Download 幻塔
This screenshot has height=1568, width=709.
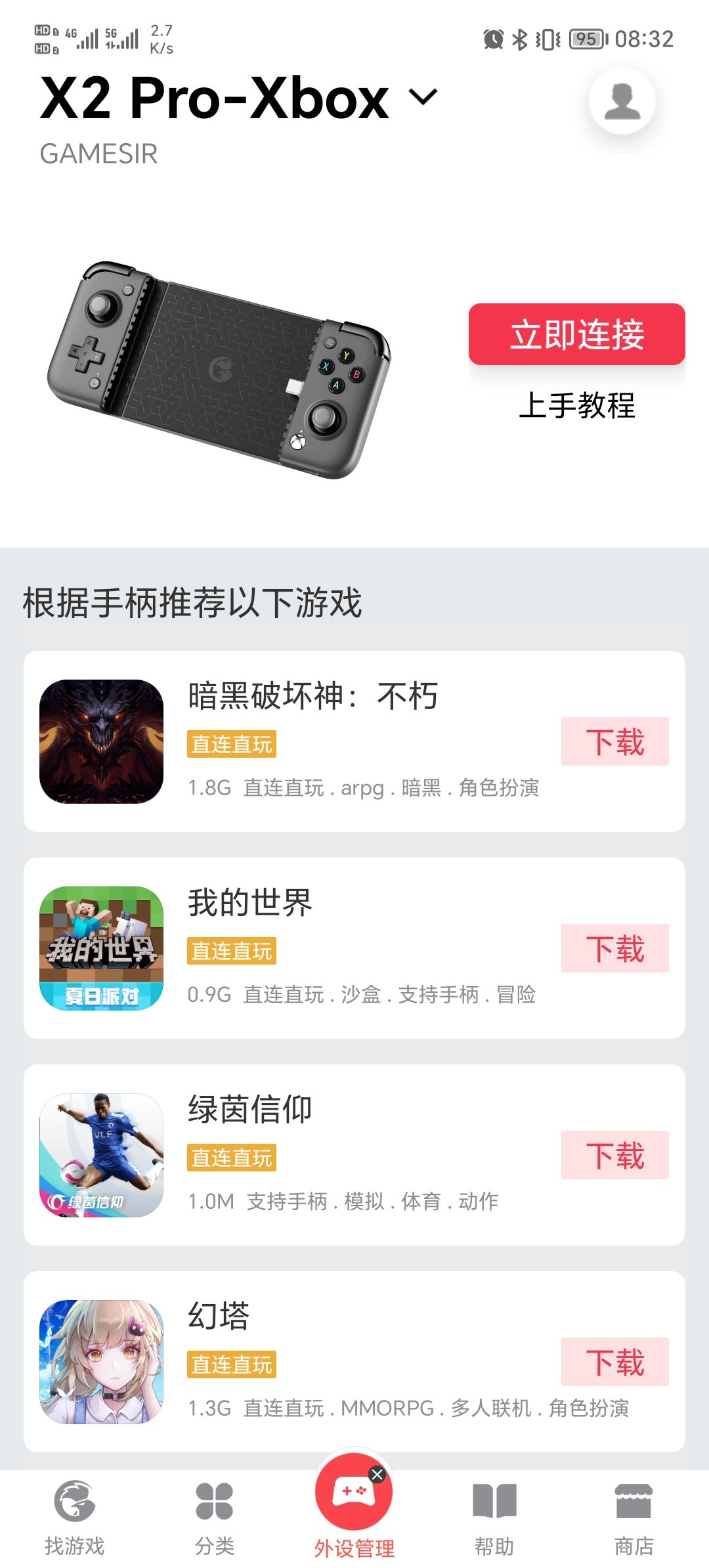pyautogui.click(x=614, y=1362)
